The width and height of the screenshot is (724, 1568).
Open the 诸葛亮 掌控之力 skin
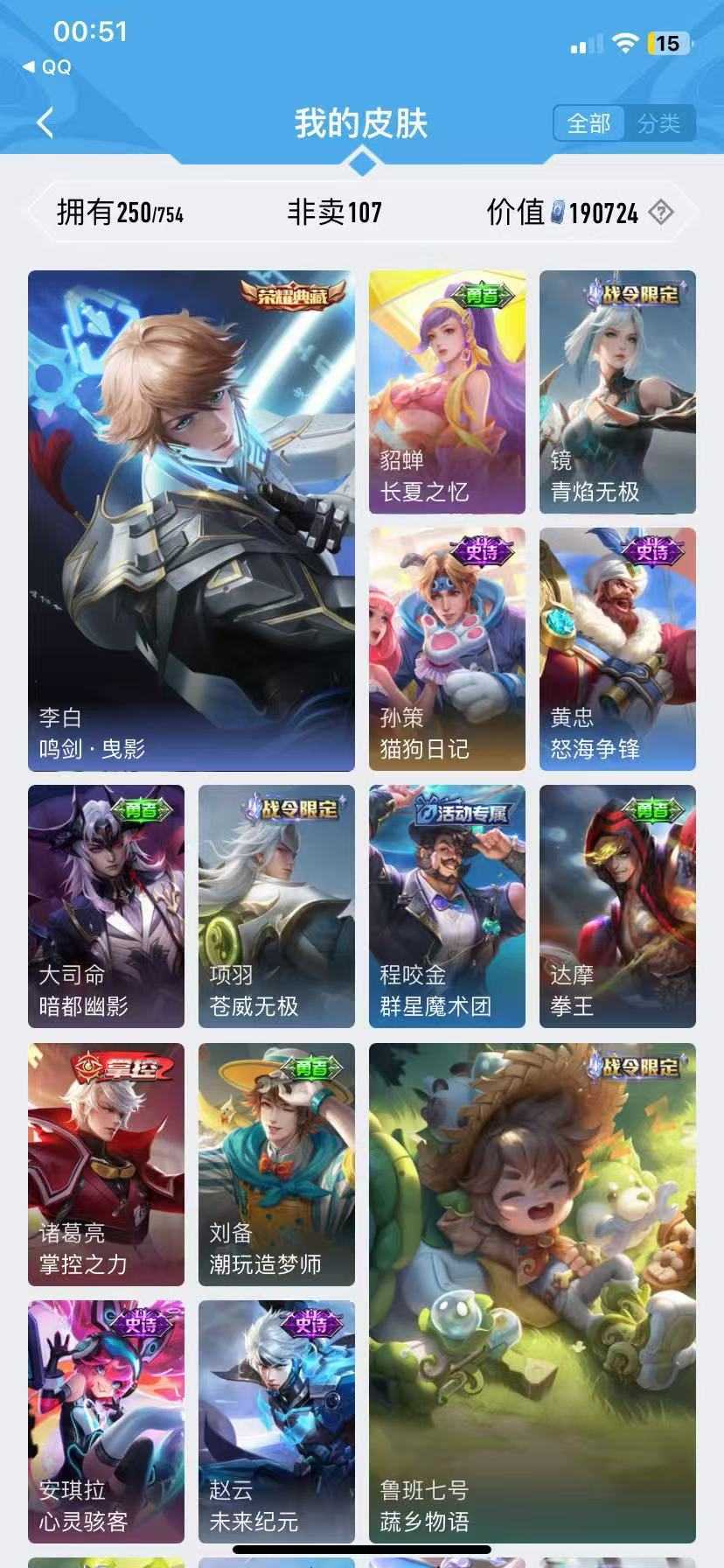106,1165
